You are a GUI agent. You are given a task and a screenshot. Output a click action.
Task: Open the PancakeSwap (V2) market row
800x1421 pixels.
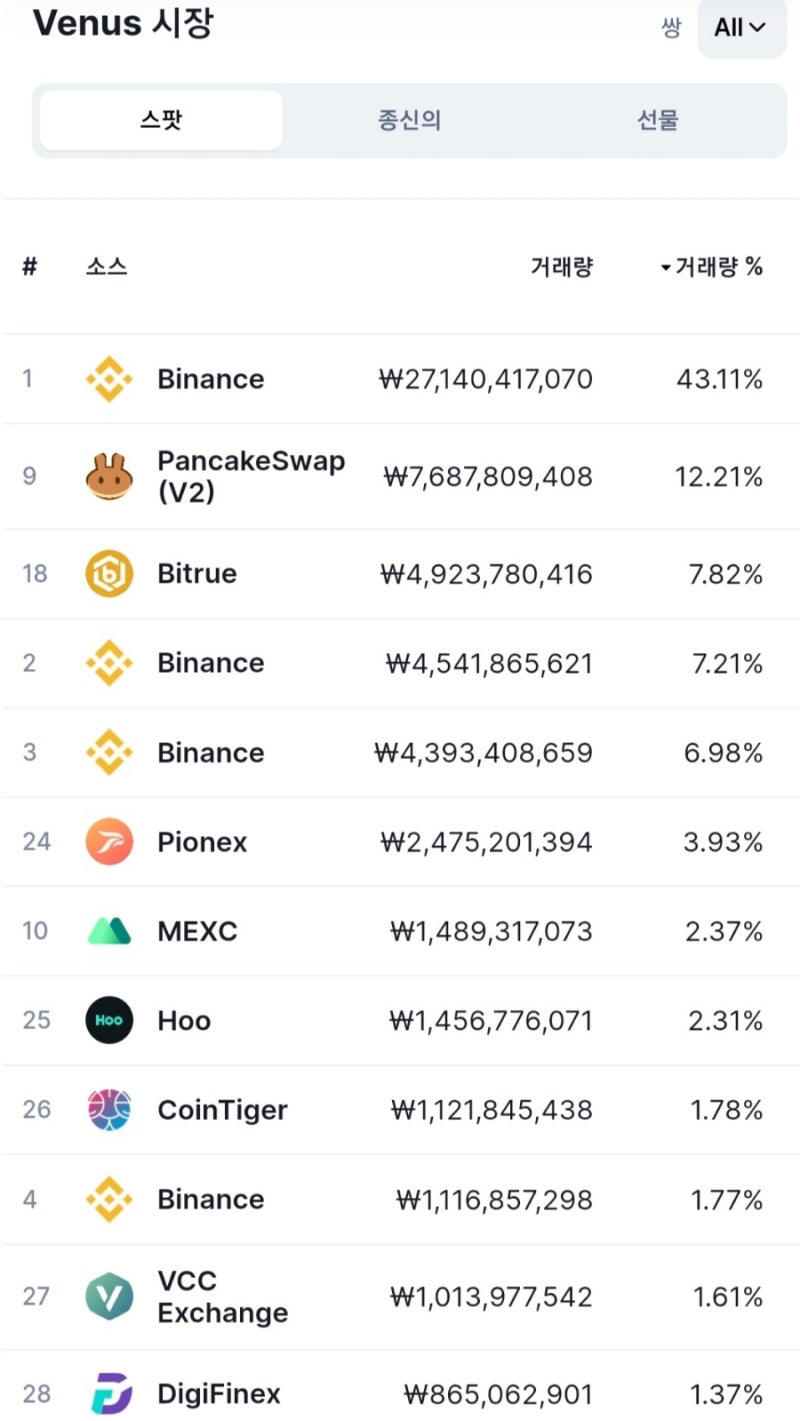click(400, 477)
